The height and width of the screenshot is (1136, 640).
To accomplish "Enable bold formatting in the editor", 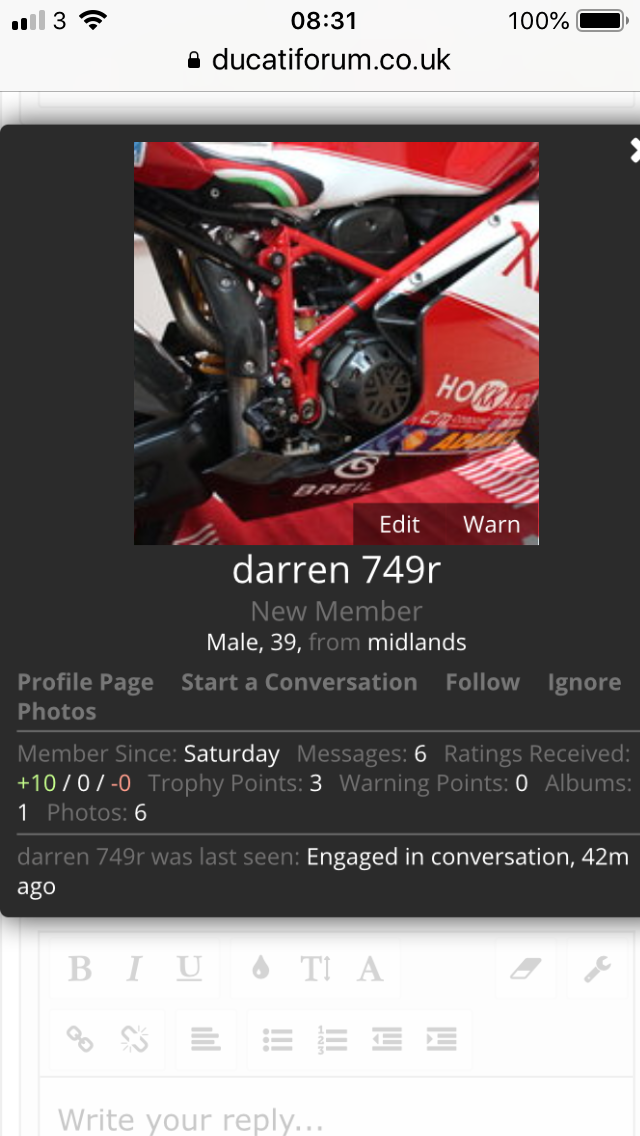I will (x=80, y=968).
